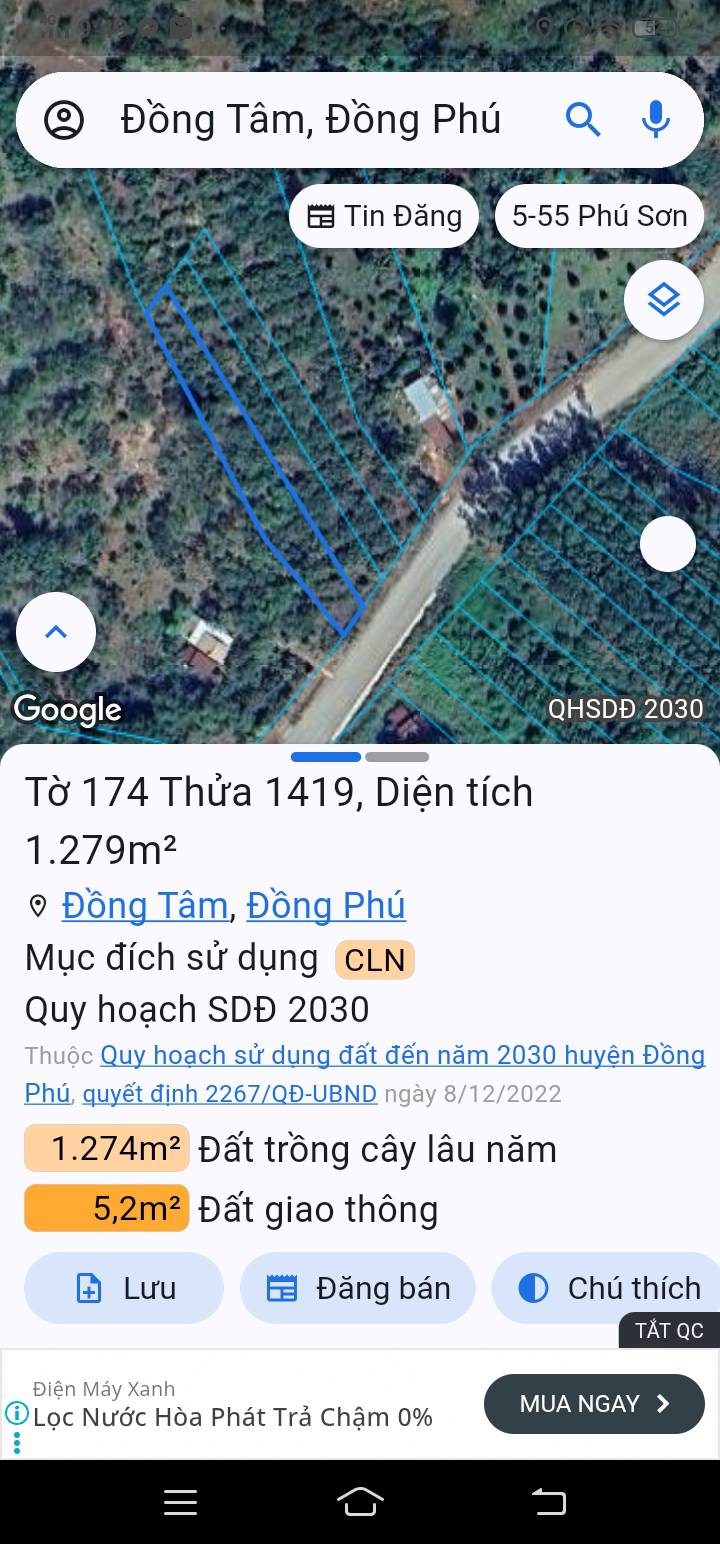Start voice search with the microphone
Viewport: 720px width, 1544px height.
[x=655, y=120]
